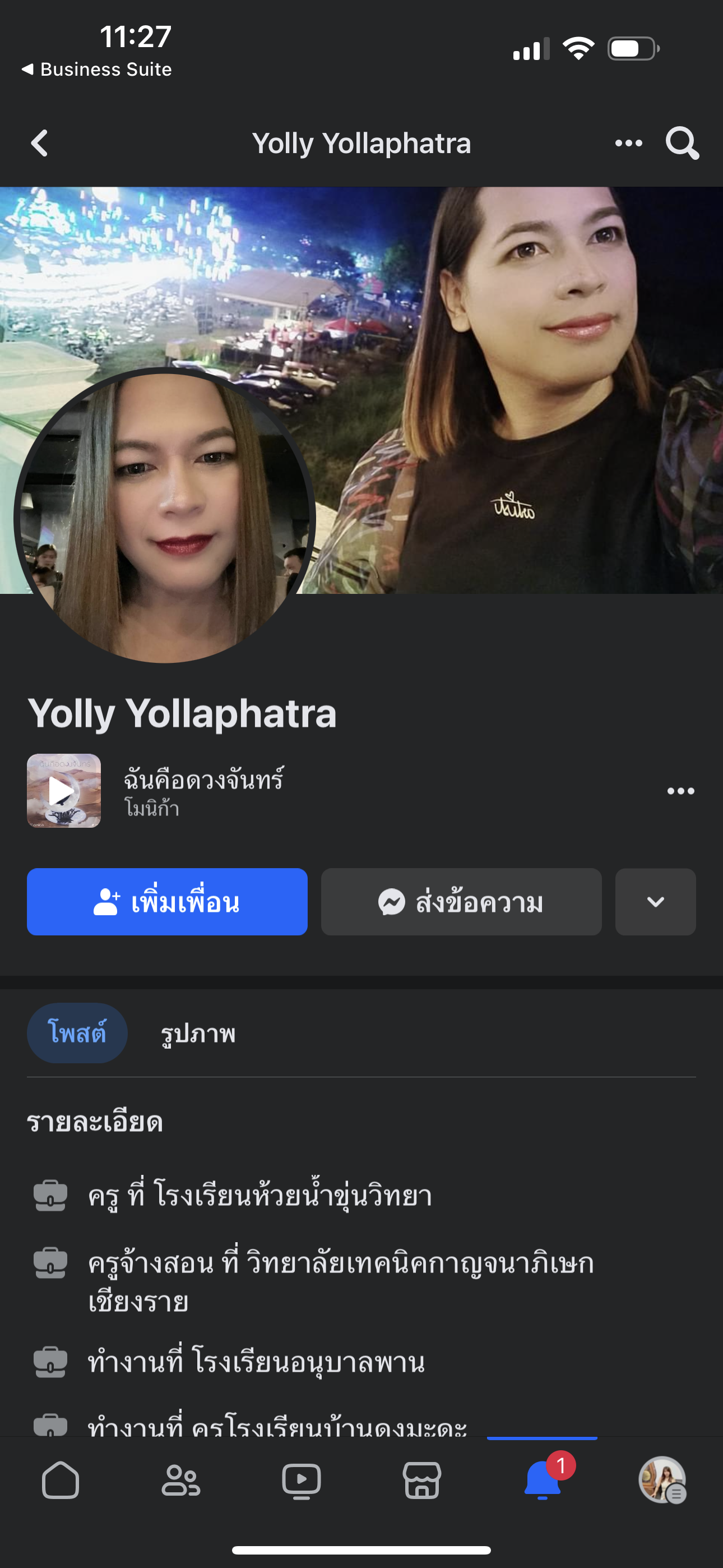Image resolution: width=723 pixels, height=1568 pixels.
Task: Open the Watch video tab
Action: [302, 1481]
